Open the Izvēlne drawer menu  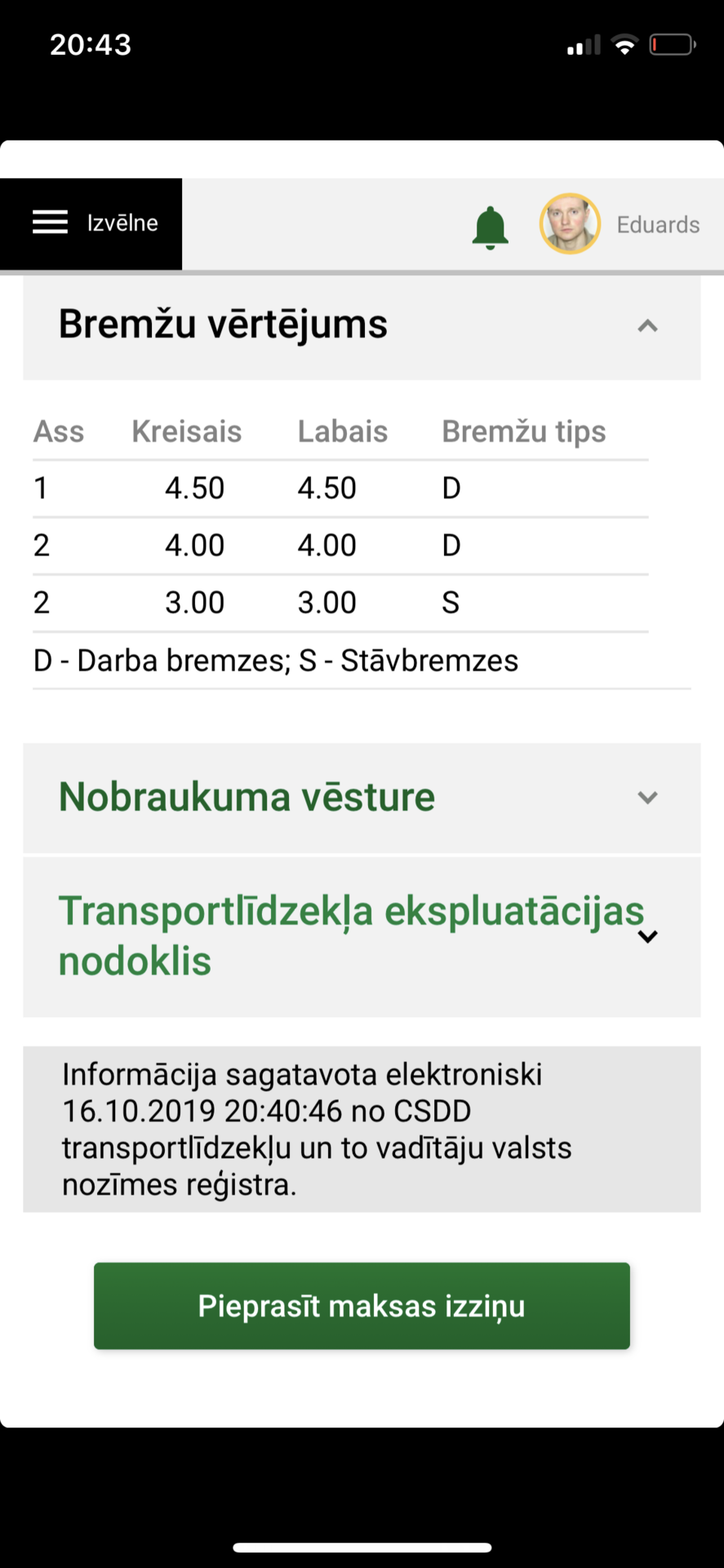click(91, 223)
